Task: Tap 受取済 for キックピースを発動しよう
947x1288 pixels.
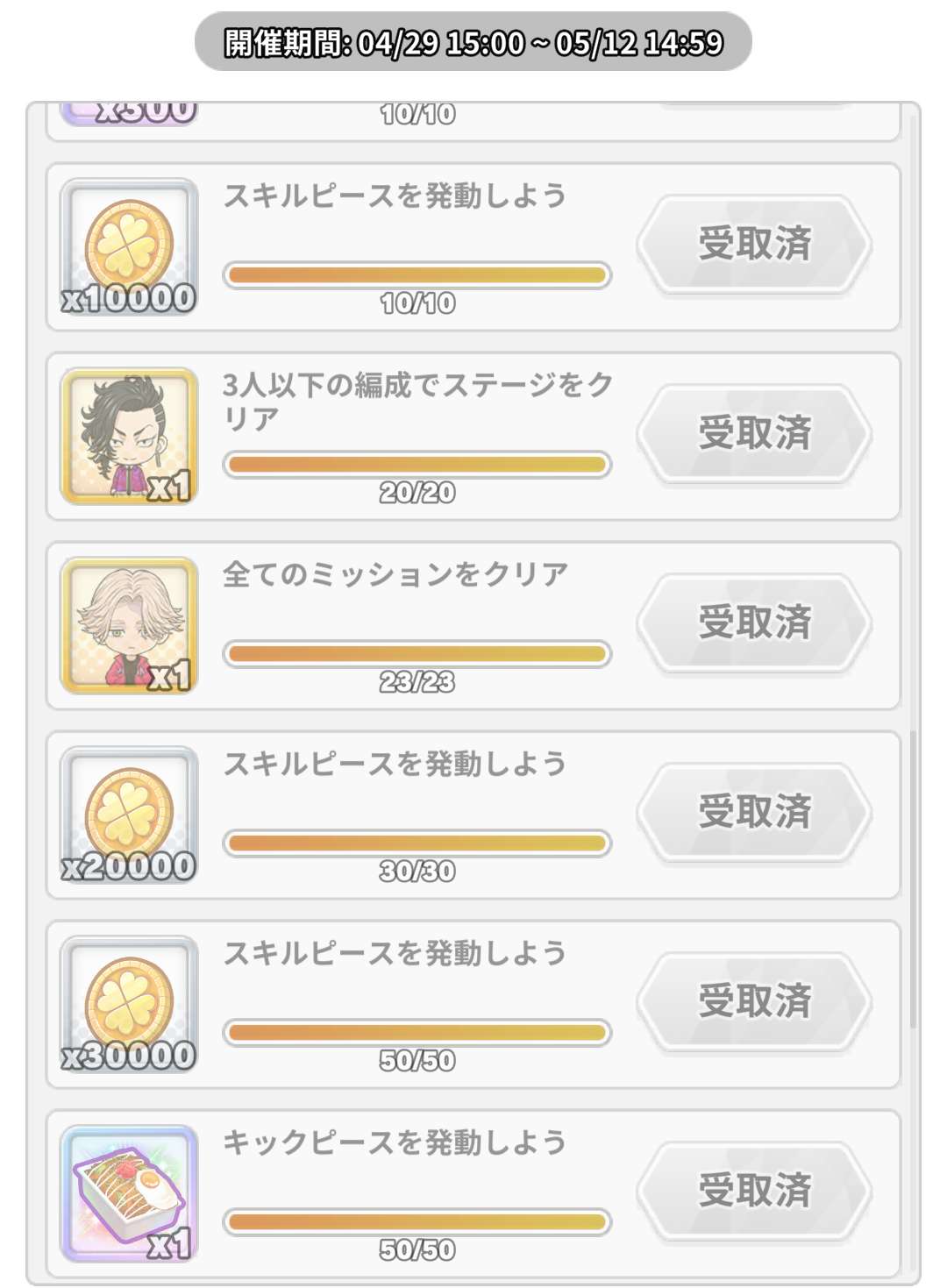Action: tap(754, 1192)
